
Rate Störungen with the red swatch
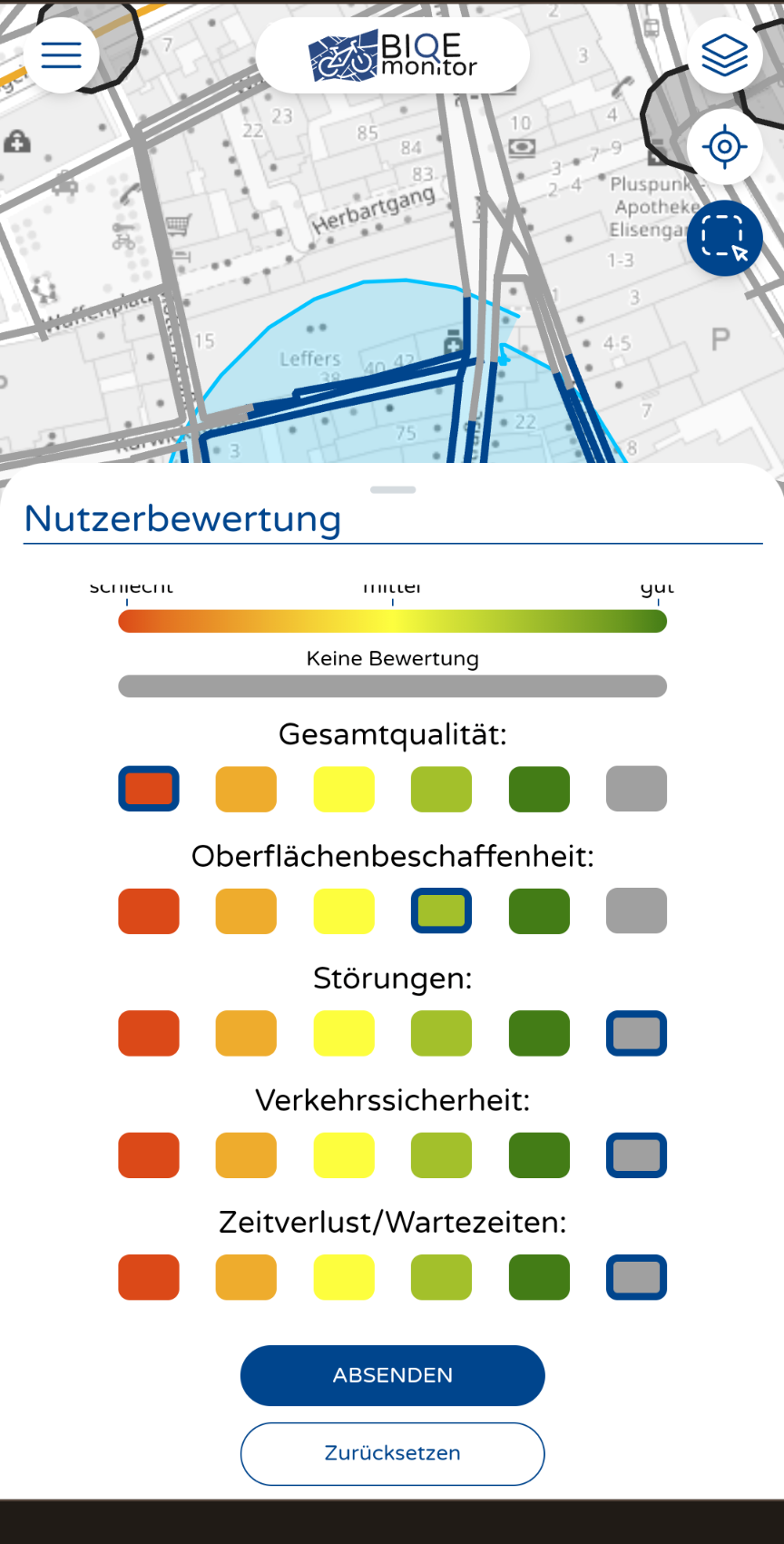pos(149,1033)
